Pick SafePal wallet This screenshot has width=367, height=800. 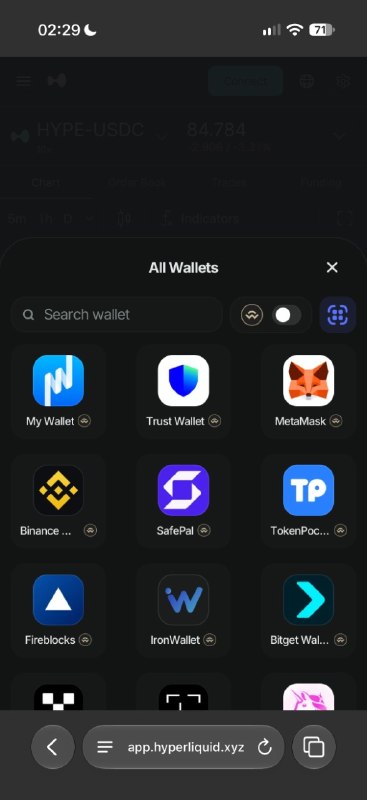click(183, 501)
